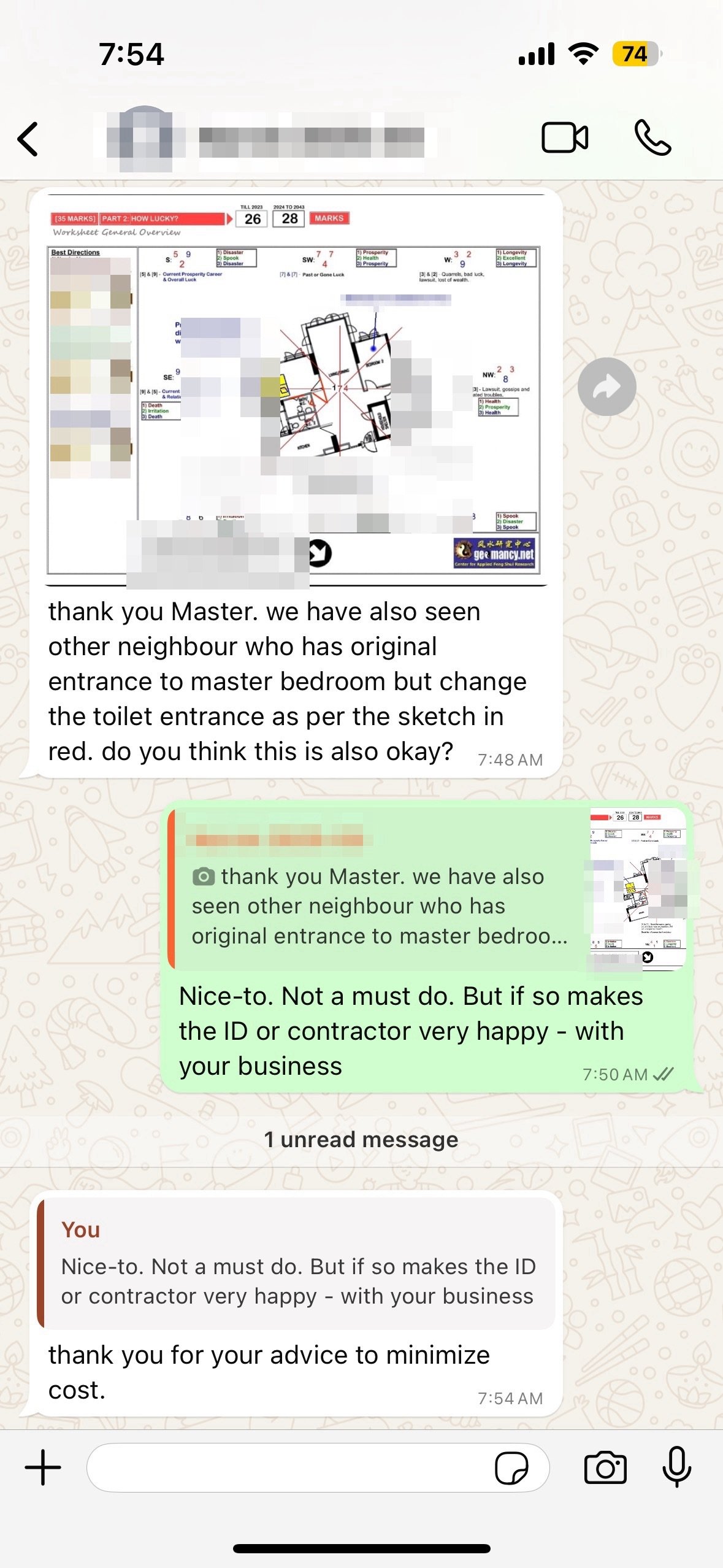Open the sticker picker
This screenshot has width=723, height=1568.
pyautogui.click(x=511, y=1467)
